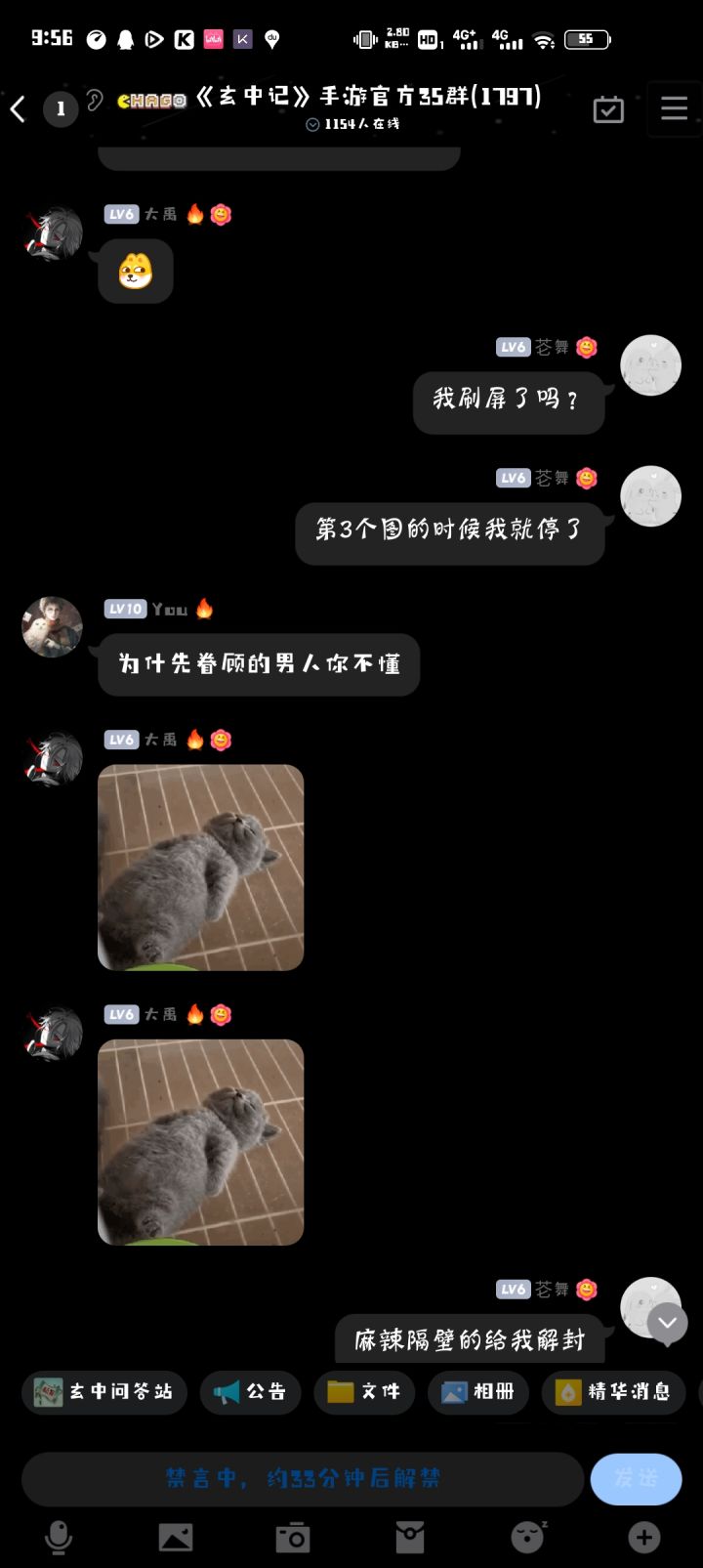Tap the plus icon for more chat functions
The height and width of the screenshot is (1568, 703).
pyautogui.click(x=642, y=1536)
